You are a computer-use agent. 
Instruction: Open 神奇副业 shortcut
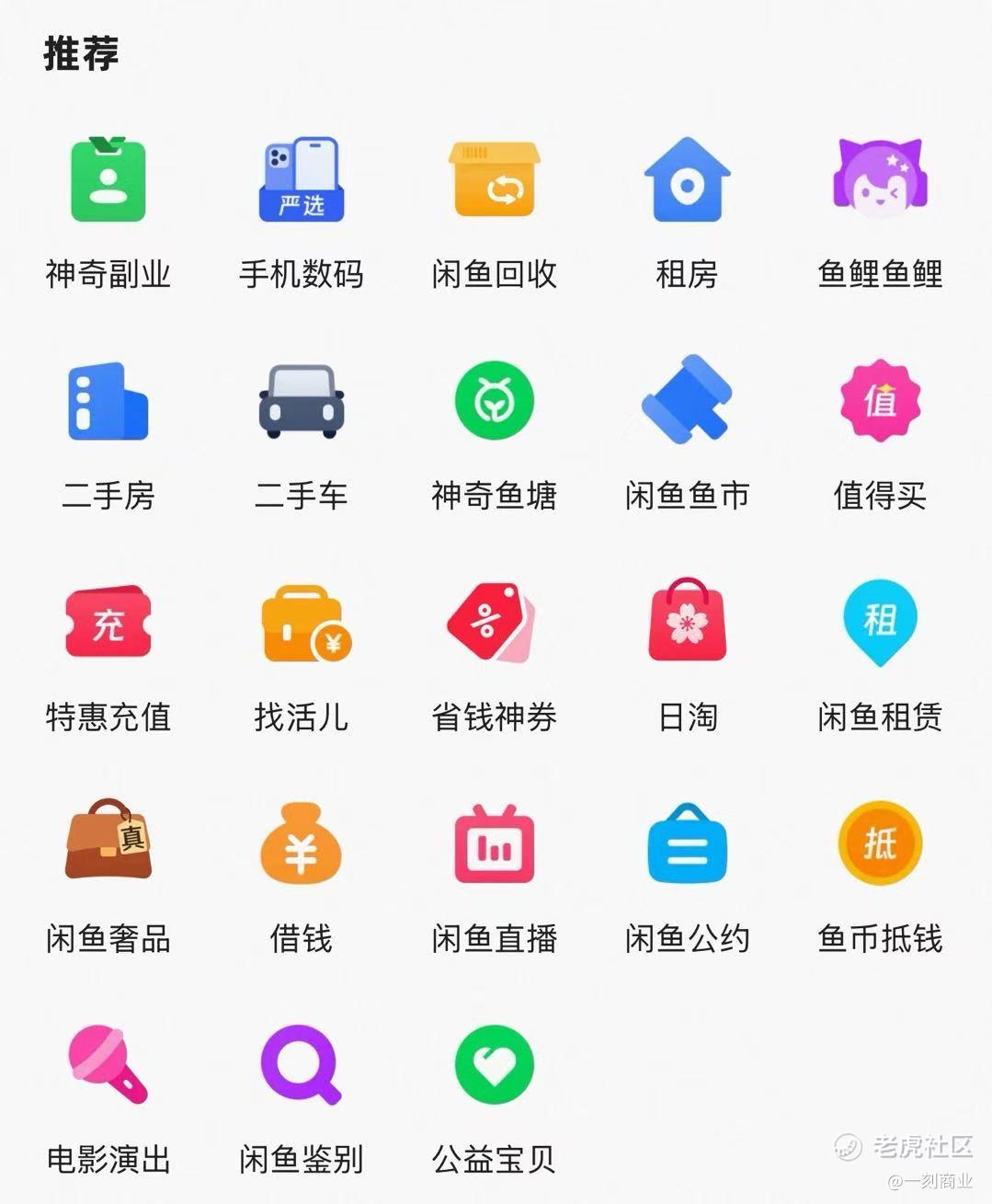108,181
